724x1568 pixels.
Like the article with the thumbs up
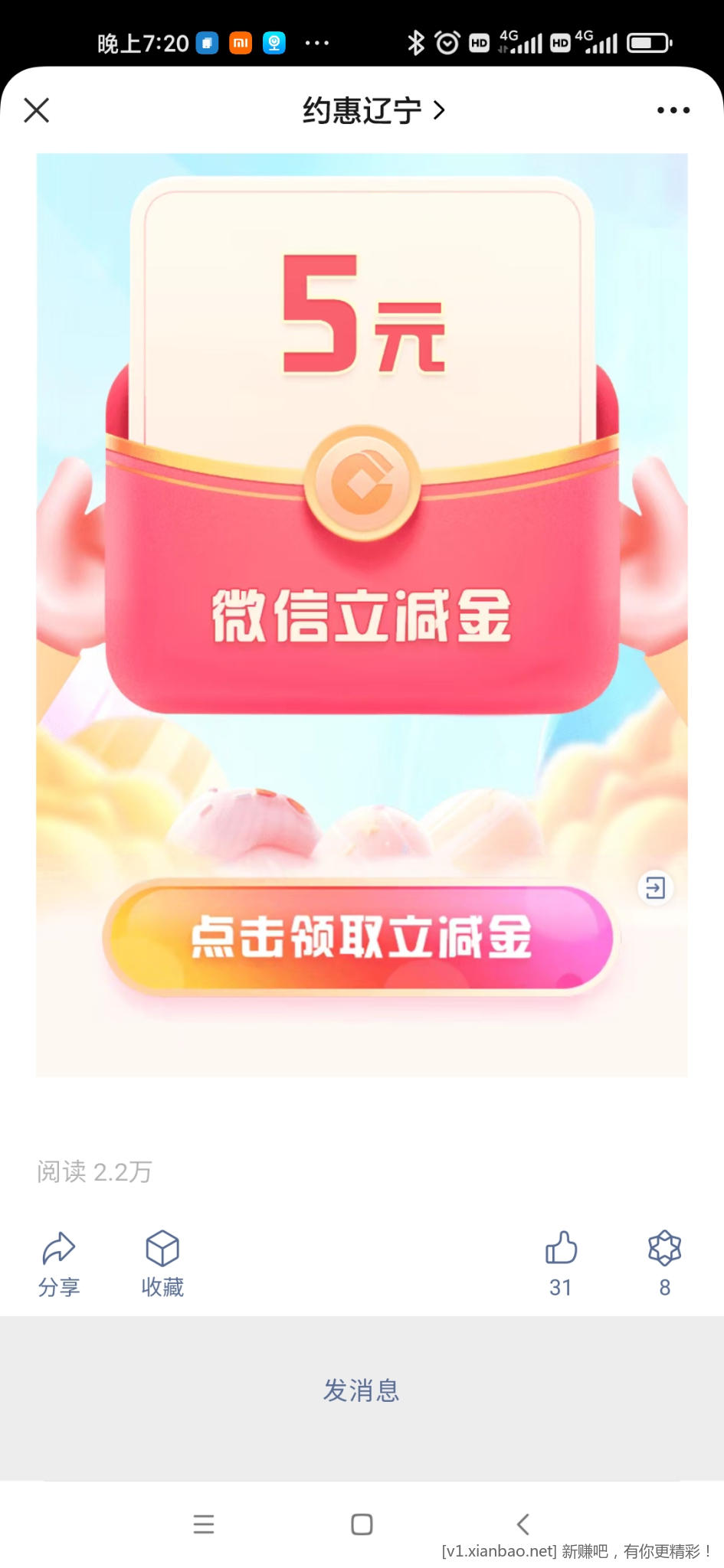click(x=561, y=1262)
